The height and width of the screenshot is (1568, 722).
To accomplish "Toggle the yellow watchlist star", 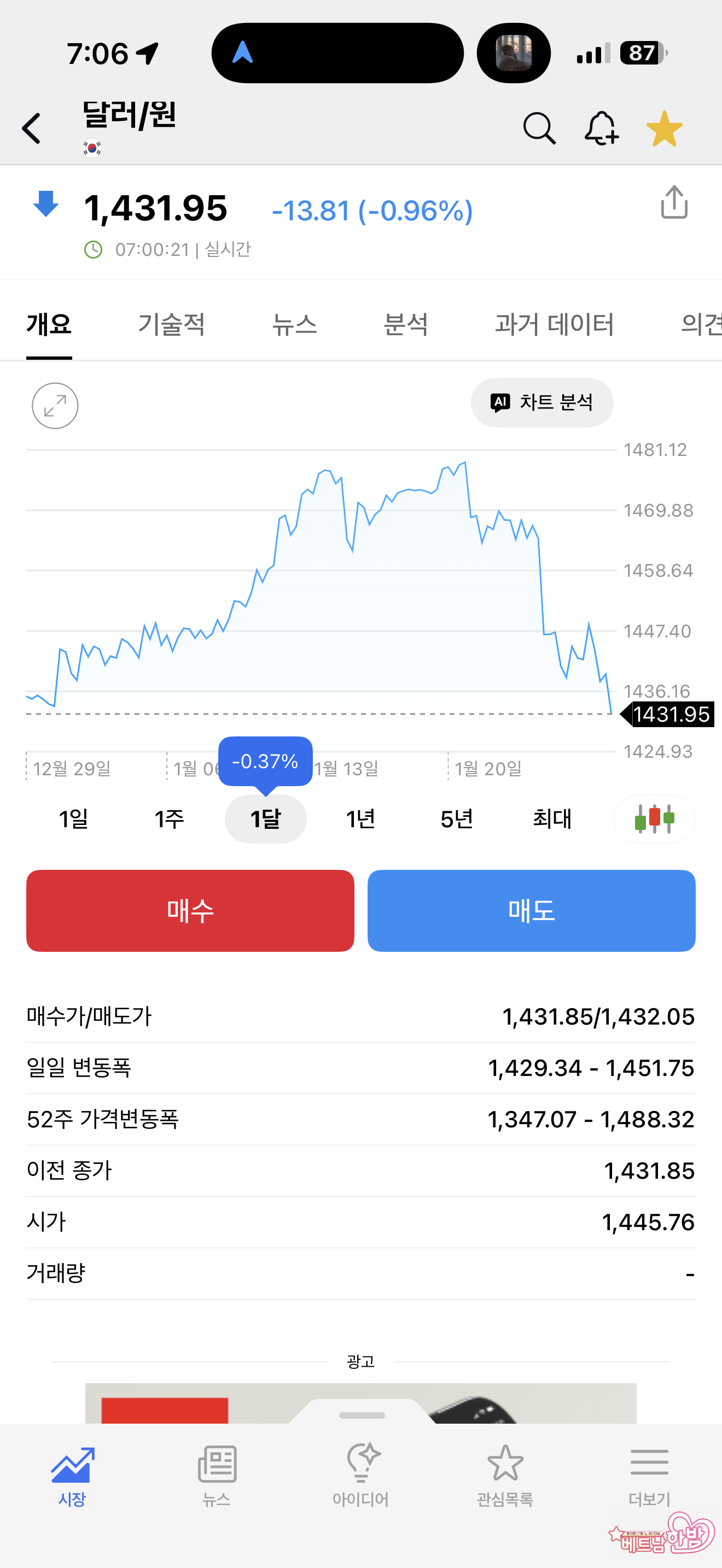I will click(664, 128).
